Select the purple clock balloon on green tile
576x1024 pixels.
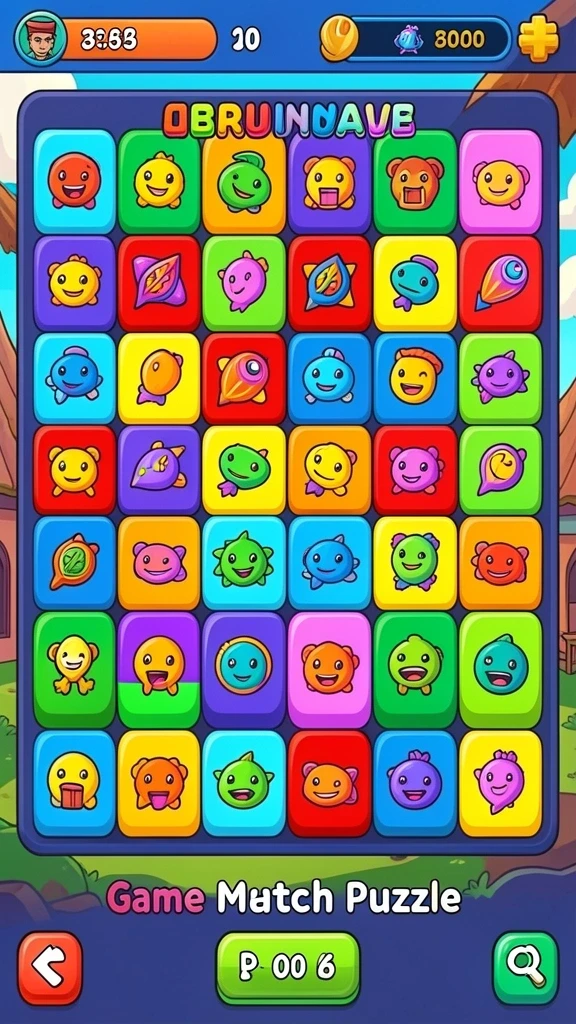(500, 470)
